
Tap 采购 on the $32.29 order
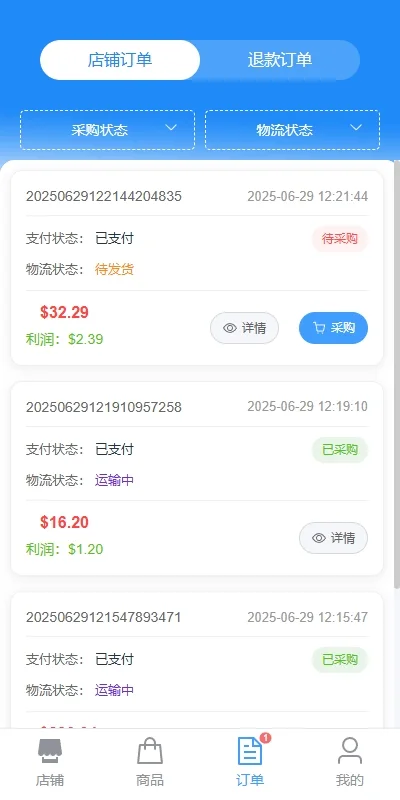click(333, 328)
